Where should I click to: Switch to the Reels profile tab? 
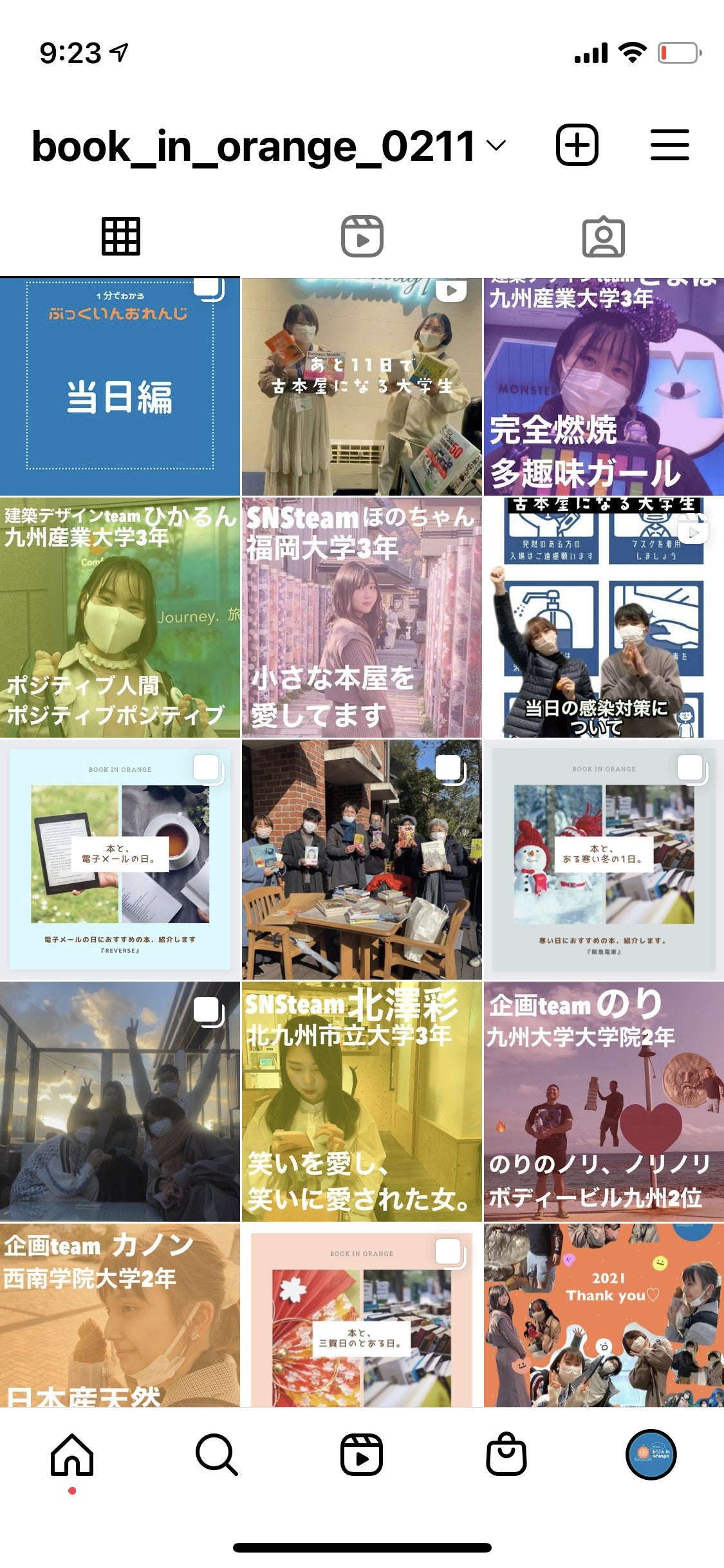362,237
